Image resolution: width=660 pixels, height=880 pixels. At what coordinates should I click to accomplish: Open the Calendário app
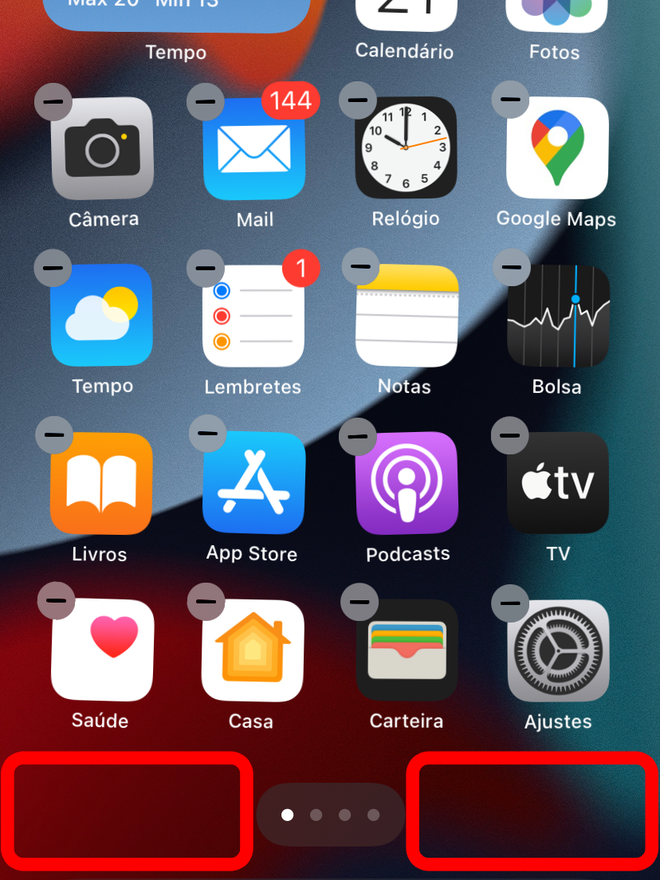(x=405, y=15)
